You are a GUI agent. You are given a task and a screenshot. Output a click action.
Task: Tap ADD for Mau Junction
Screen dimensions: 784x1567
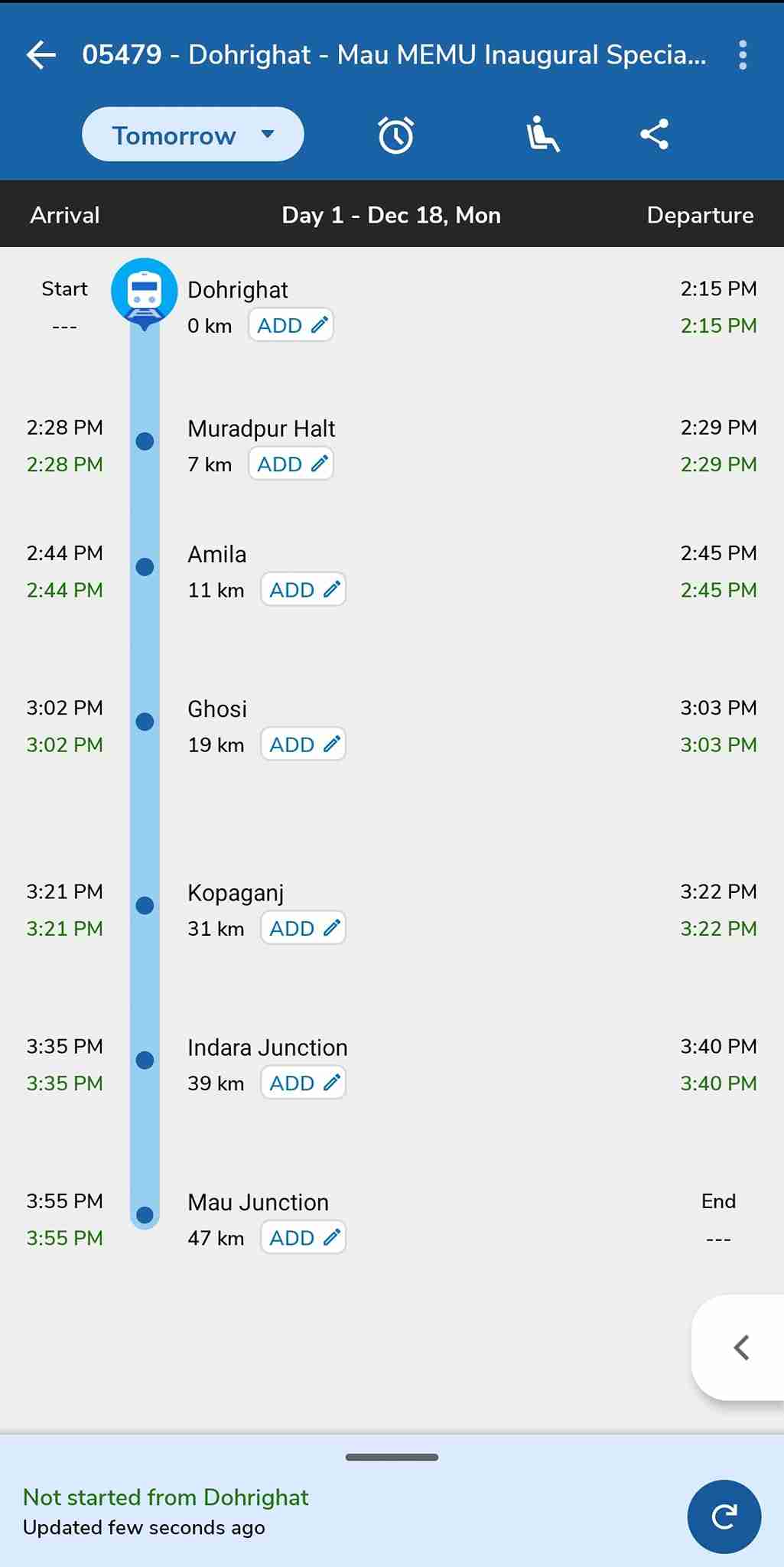point(303,1237)
